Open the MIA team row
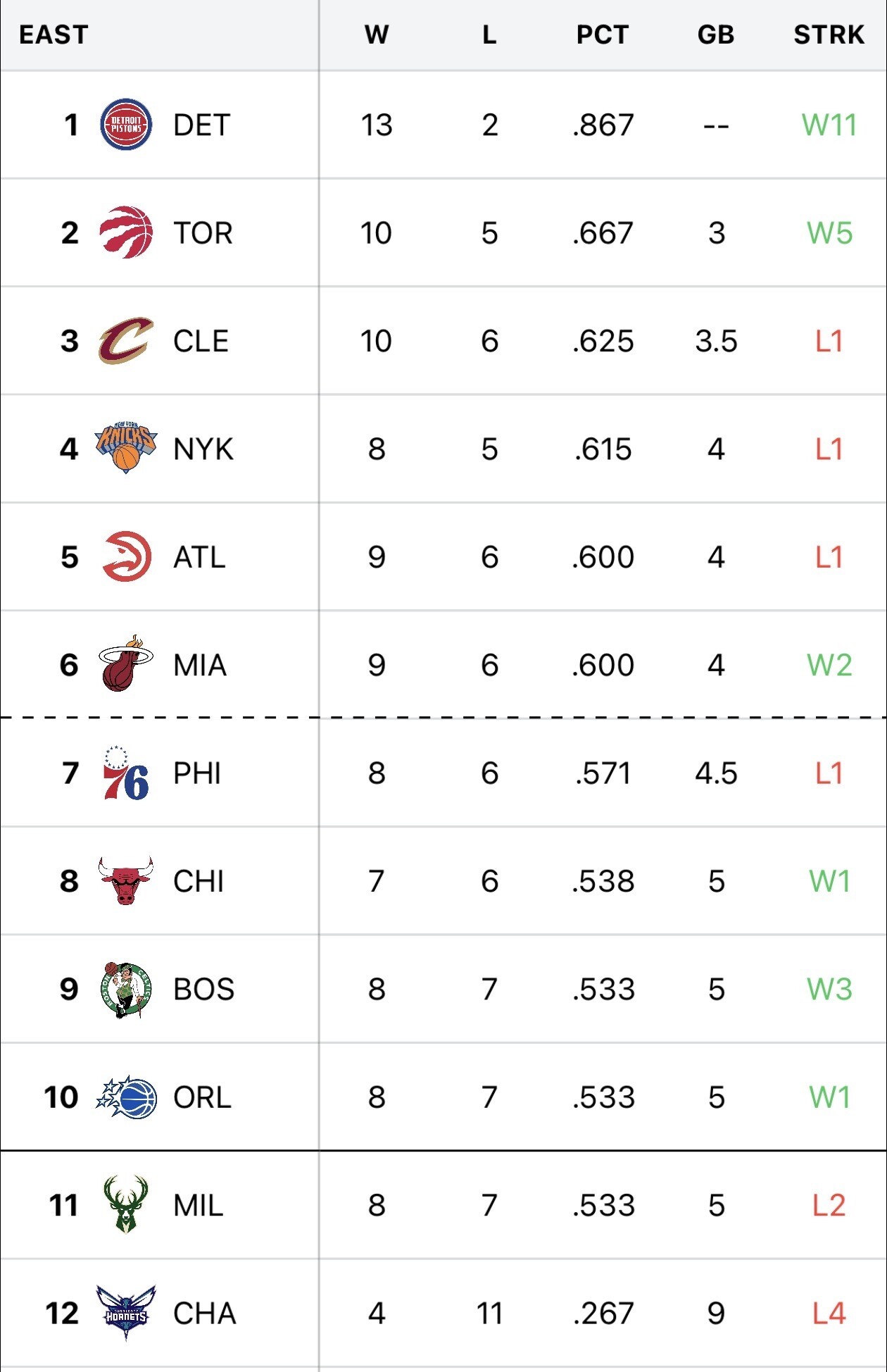 tap(200, 666)
